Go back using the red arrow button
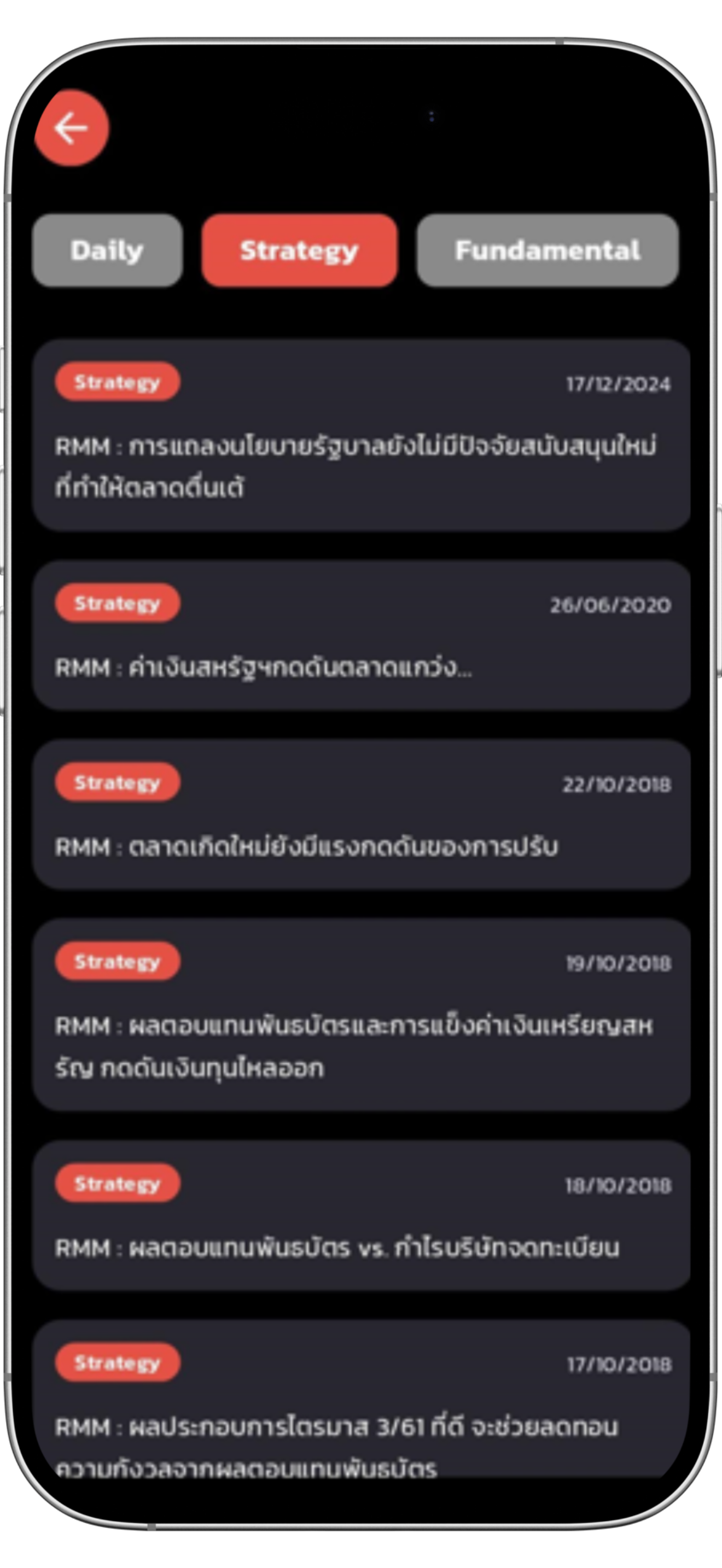Viewport: 722px width, 1568px height. [x=72, y=128]
